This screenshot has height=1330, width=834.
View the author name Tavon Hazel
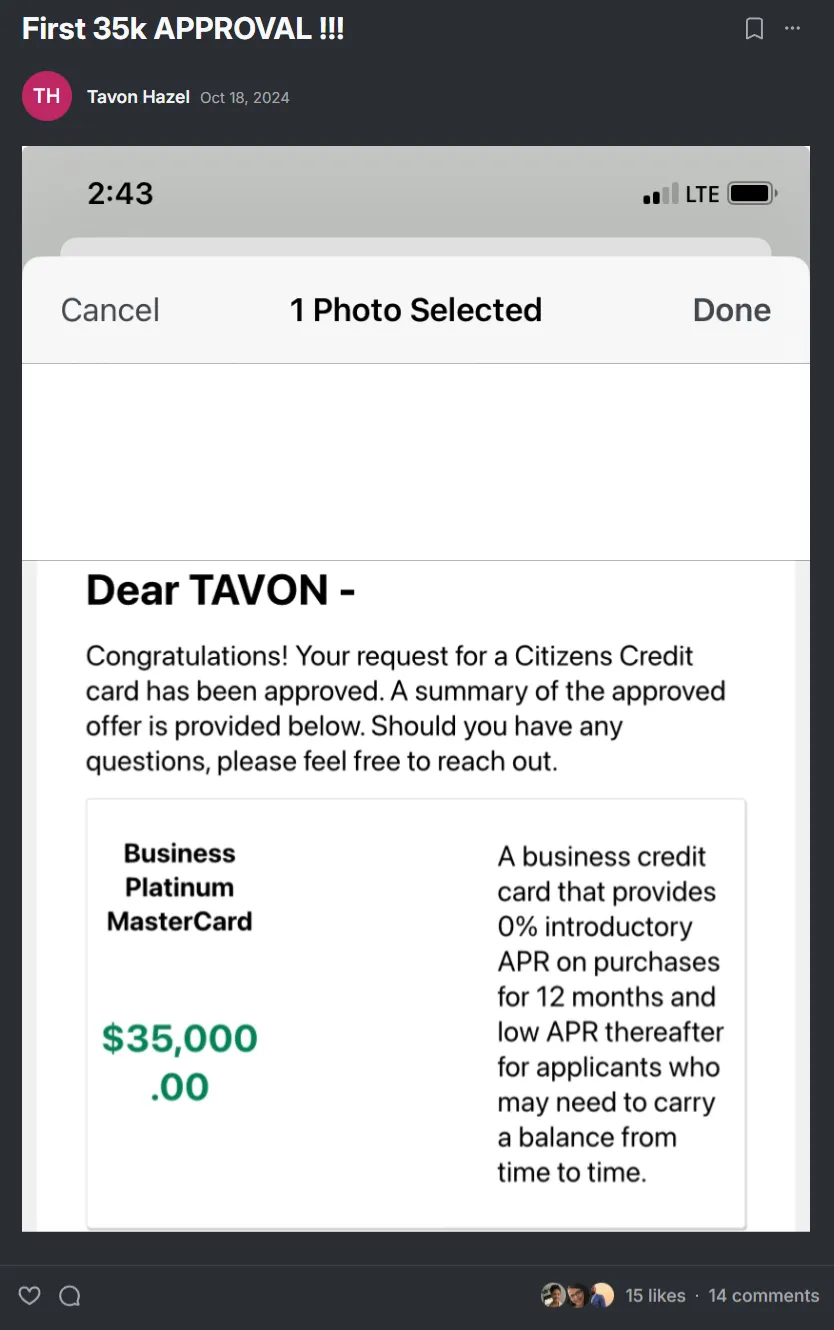[x=138, y=97]
